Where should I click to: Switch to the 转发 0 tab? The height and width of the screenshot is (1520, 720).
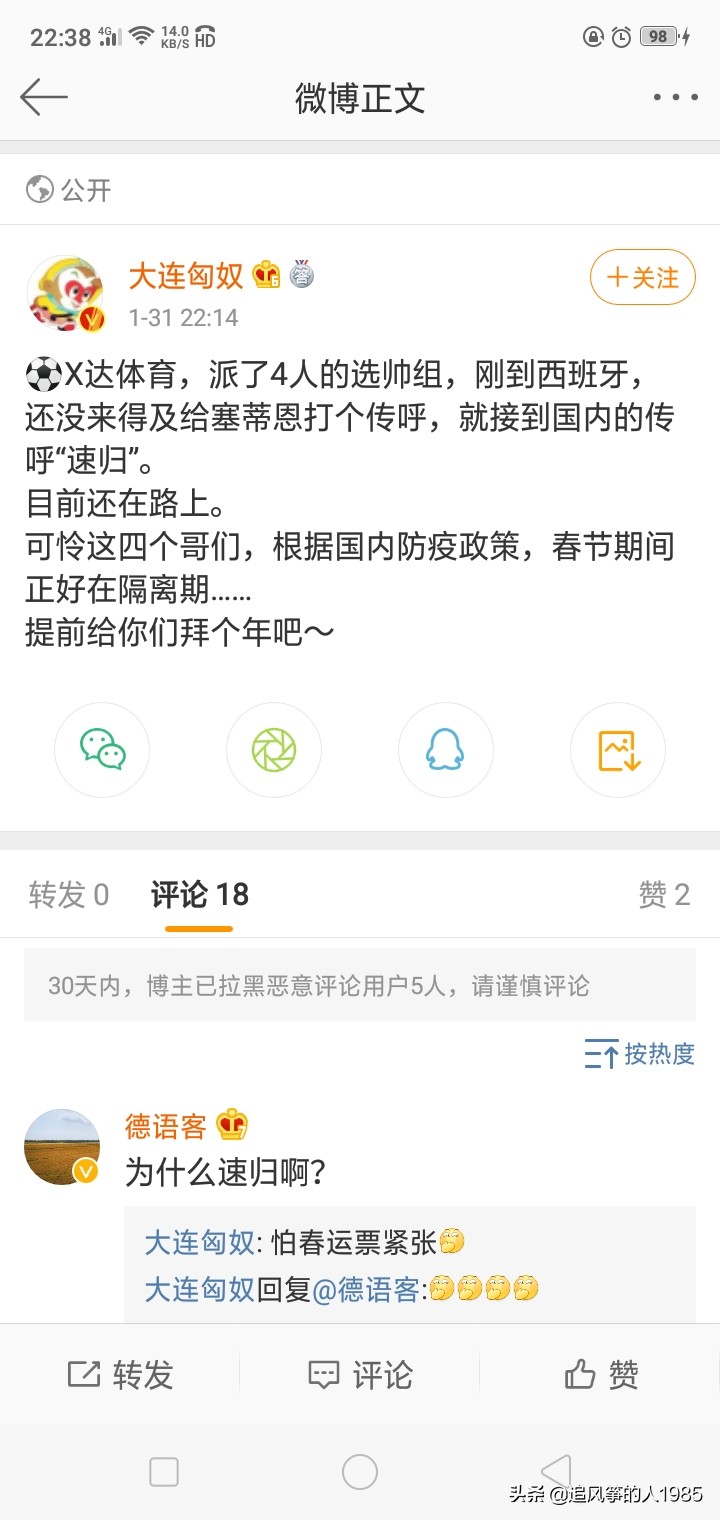click(x=66, y=895)
